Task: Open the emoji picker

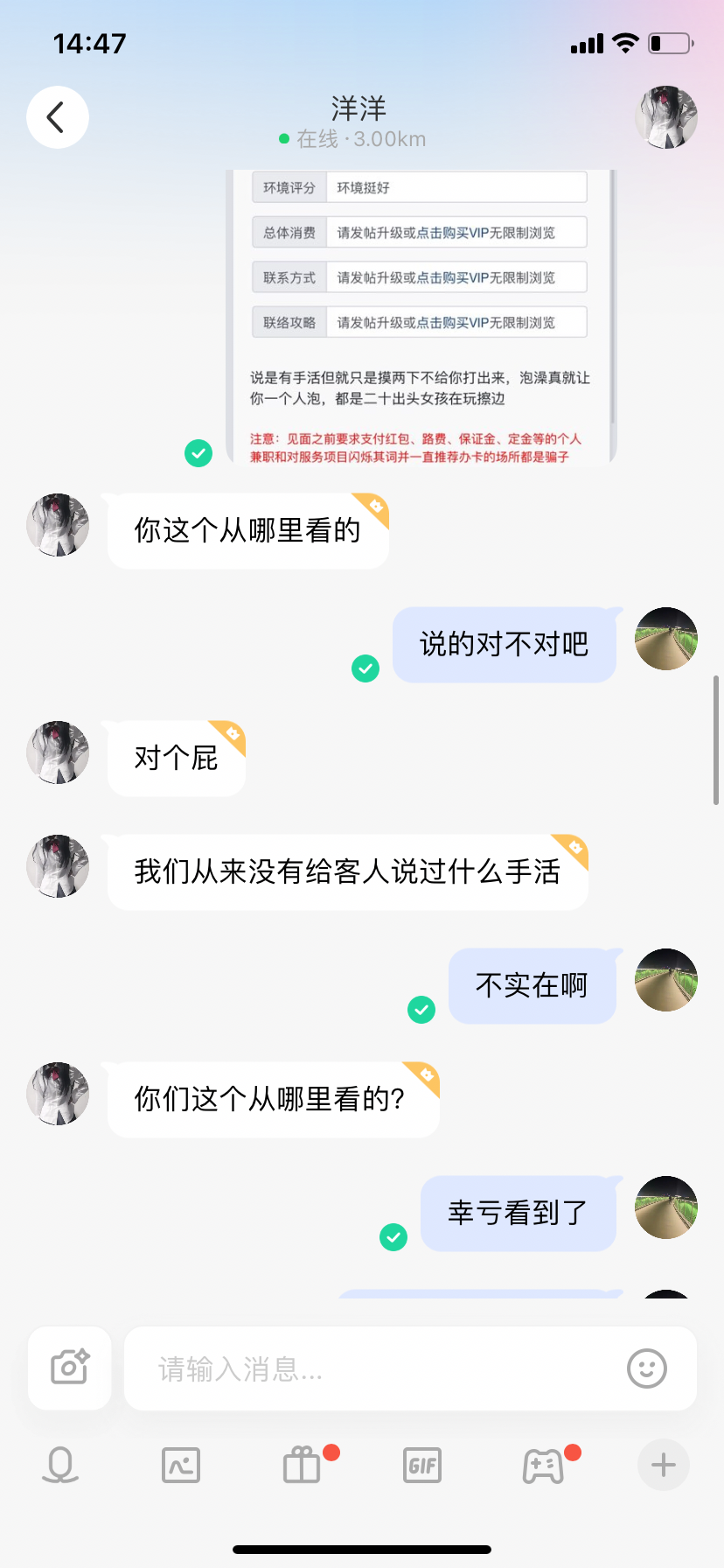Action: [x=647, y=1368]
